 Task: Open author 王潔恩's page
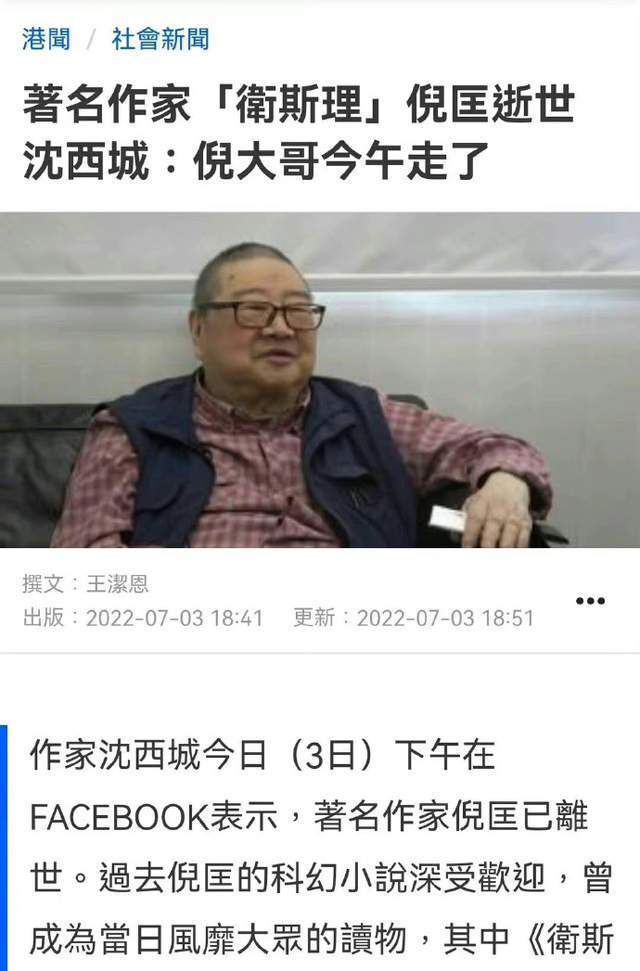tap(117, 584)
